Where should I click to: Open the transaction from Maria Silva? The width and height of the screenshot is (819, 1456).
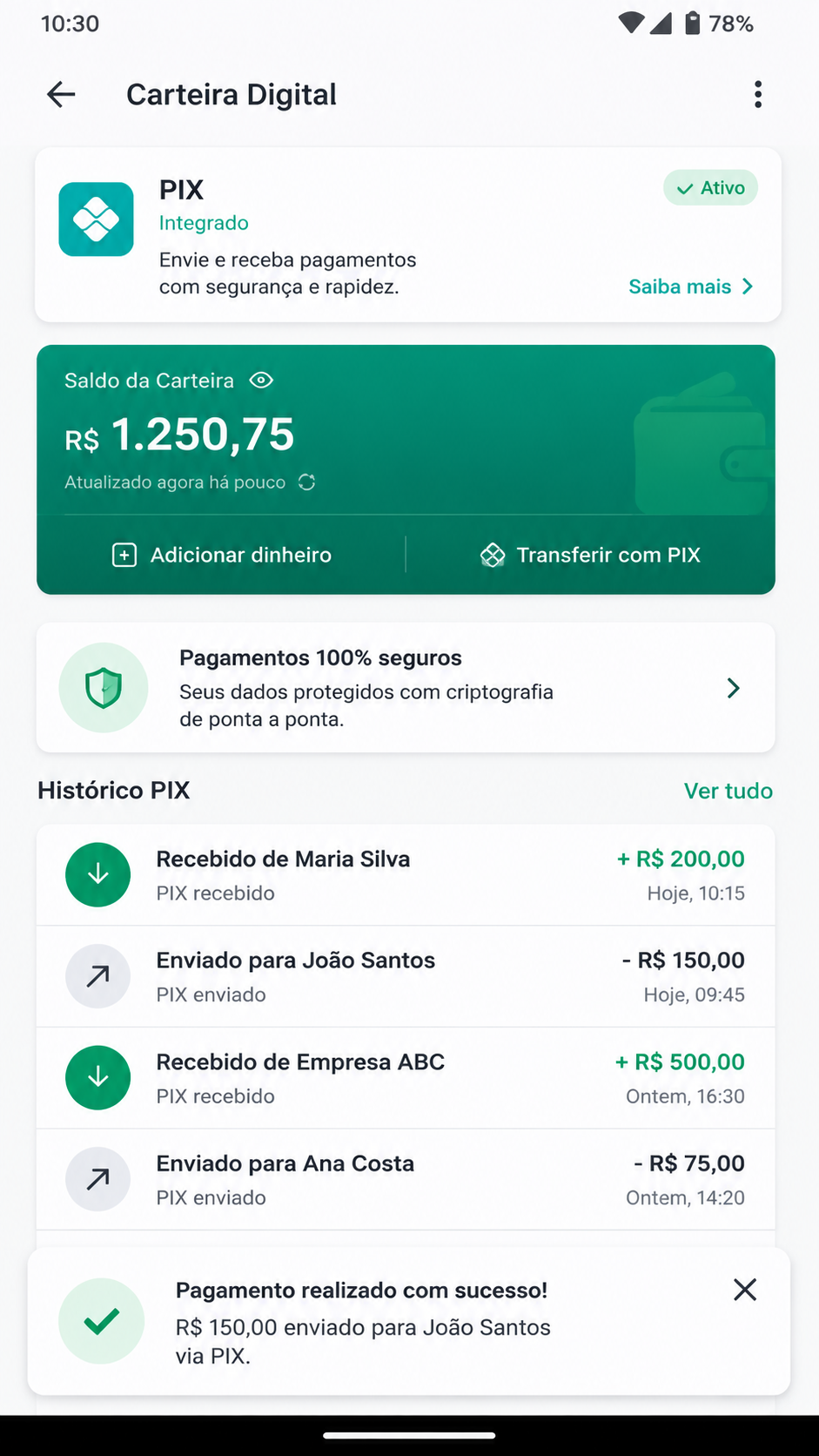[406, 875]
